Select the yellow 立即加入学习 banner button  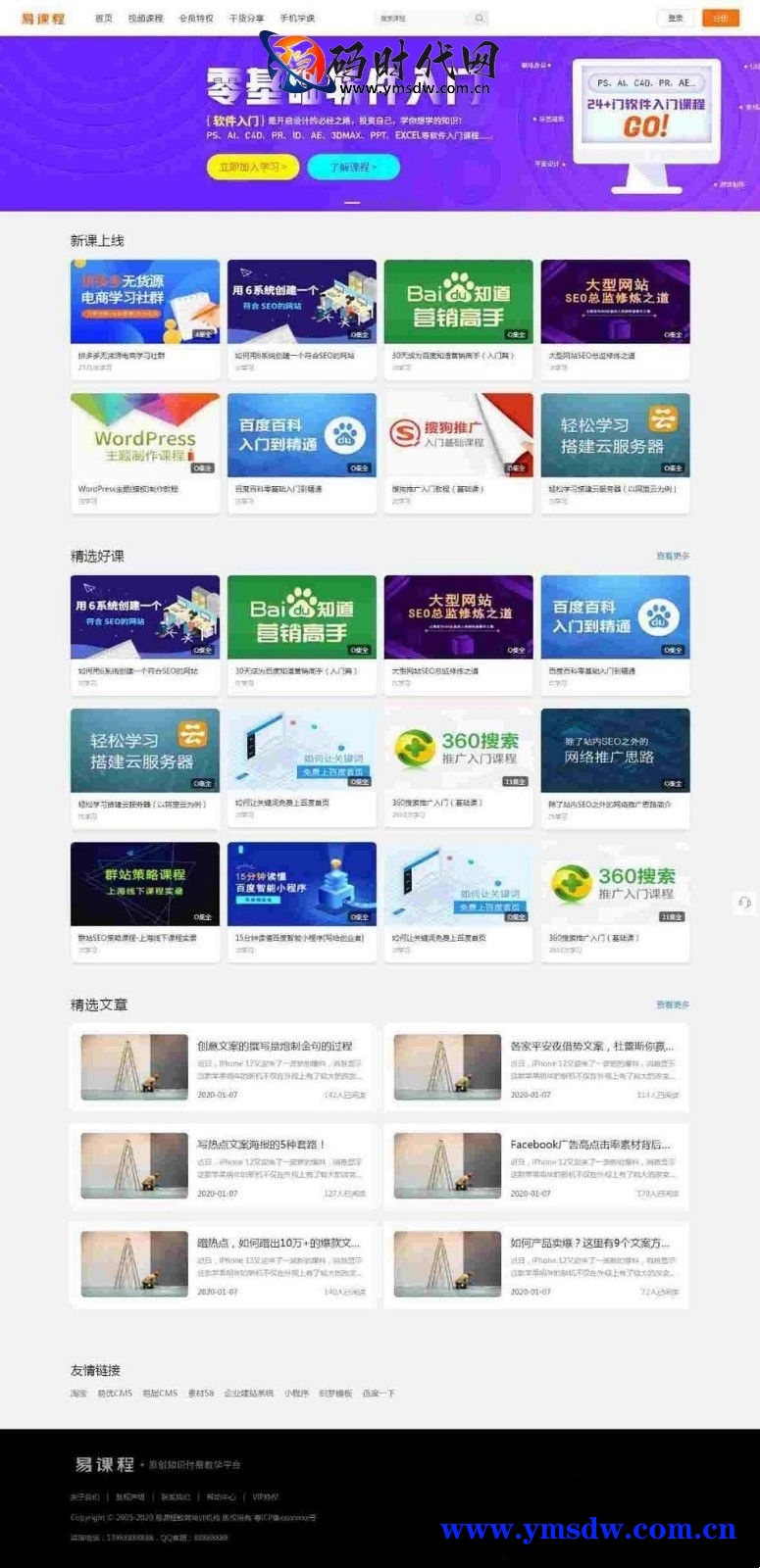click(x=253, y=168)
